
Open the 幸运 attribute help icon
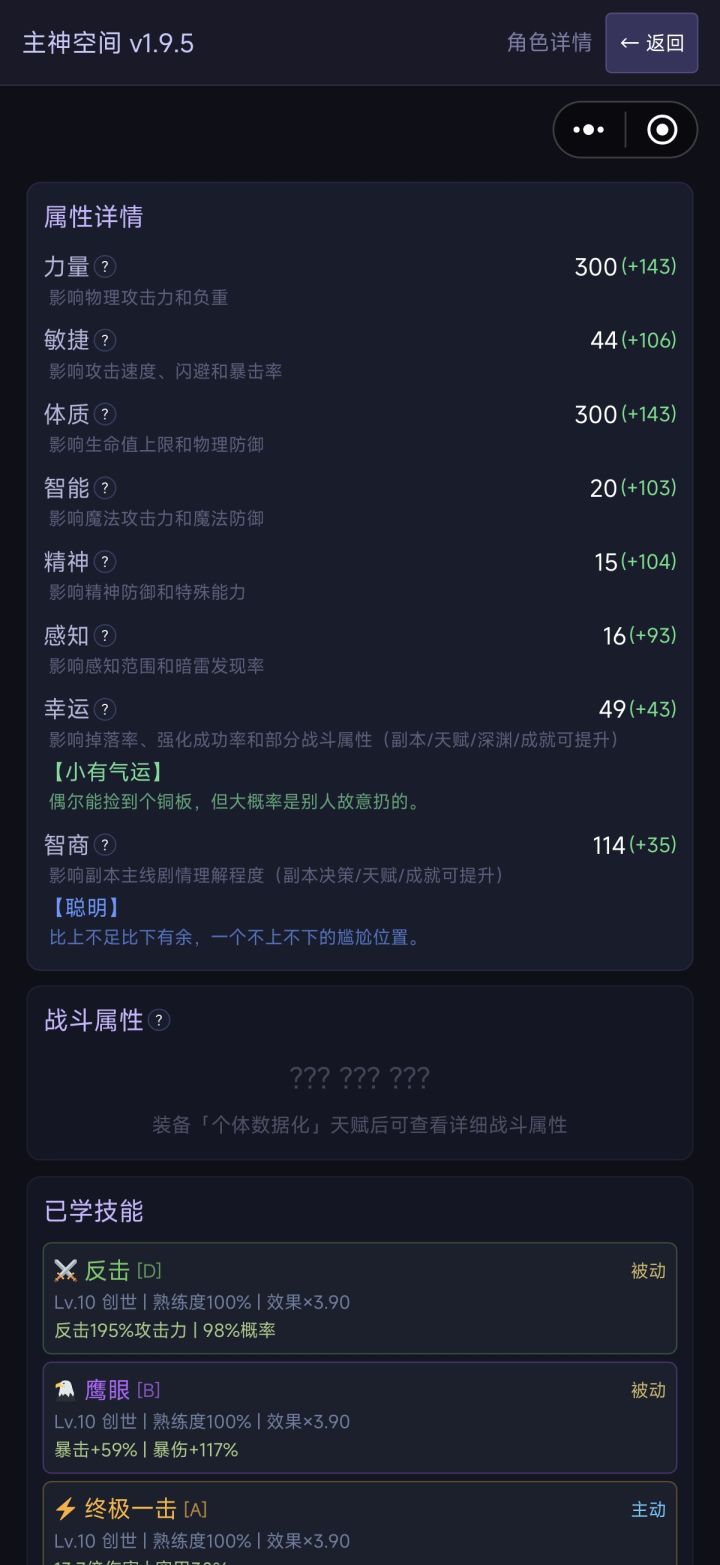point(106,709)
